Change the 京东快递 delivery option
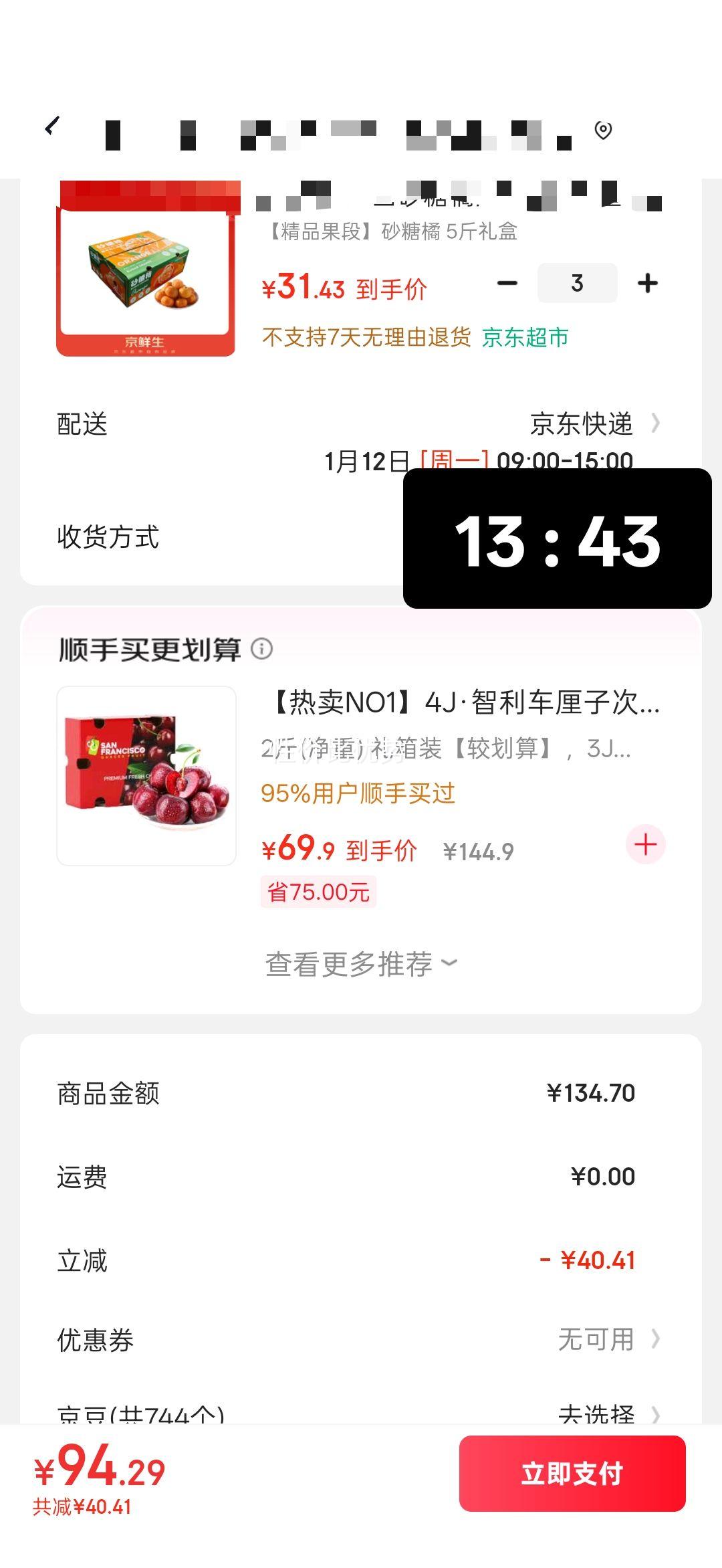 592,423
